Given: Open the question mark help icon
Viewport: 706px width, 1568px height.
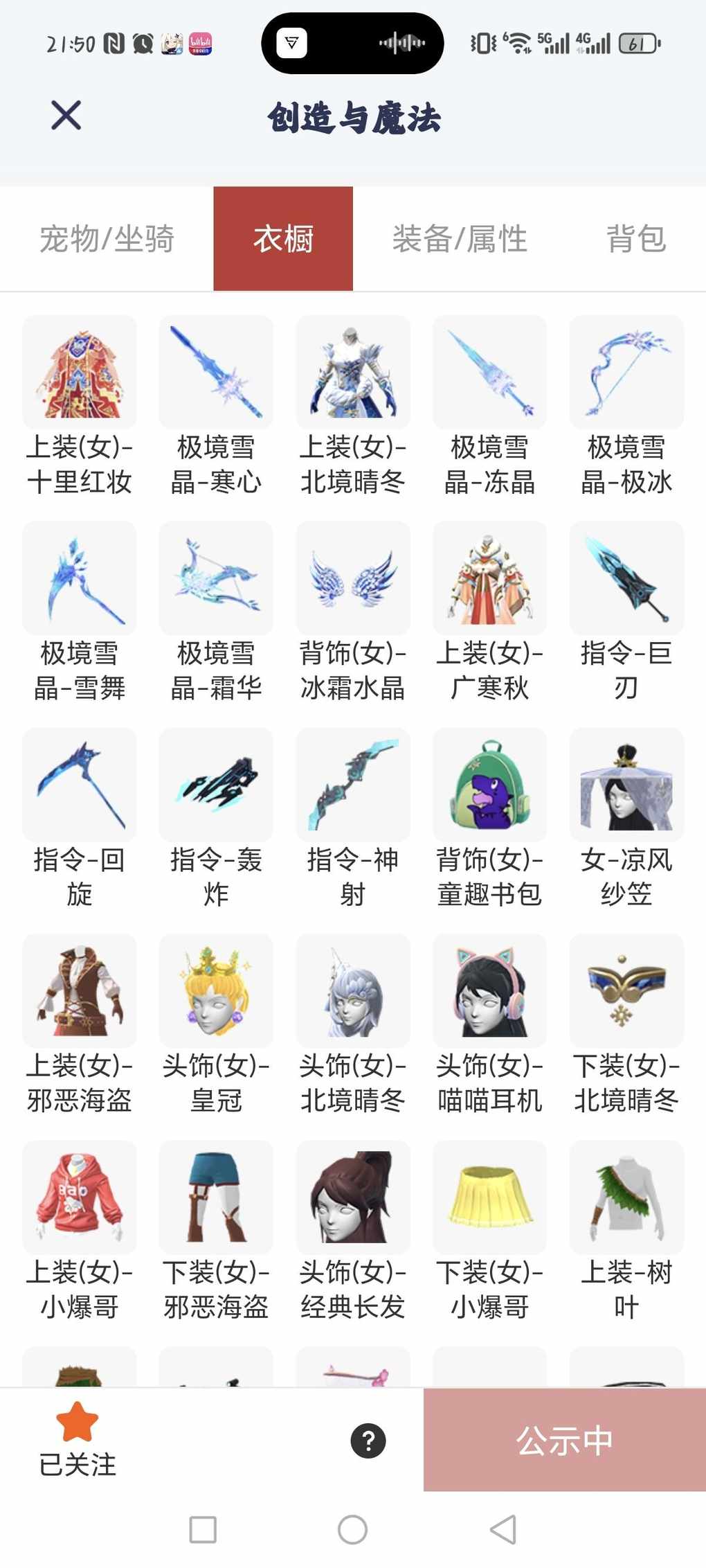Looking at the screenshot, I should click(x=368, y=1441).
